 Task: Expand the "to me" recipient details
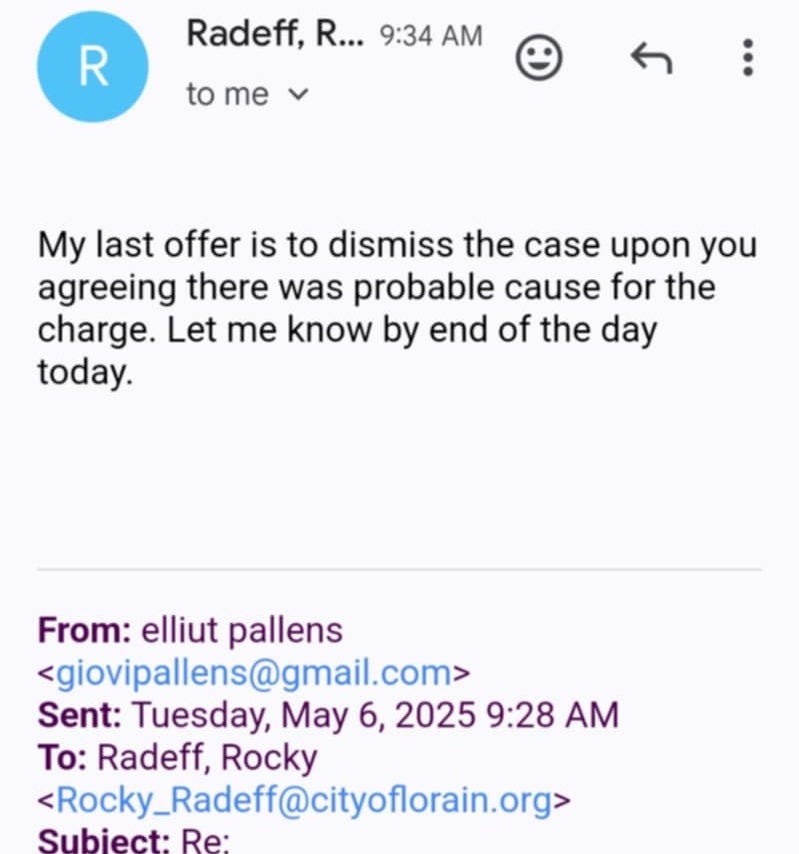(x=298, y=95)
